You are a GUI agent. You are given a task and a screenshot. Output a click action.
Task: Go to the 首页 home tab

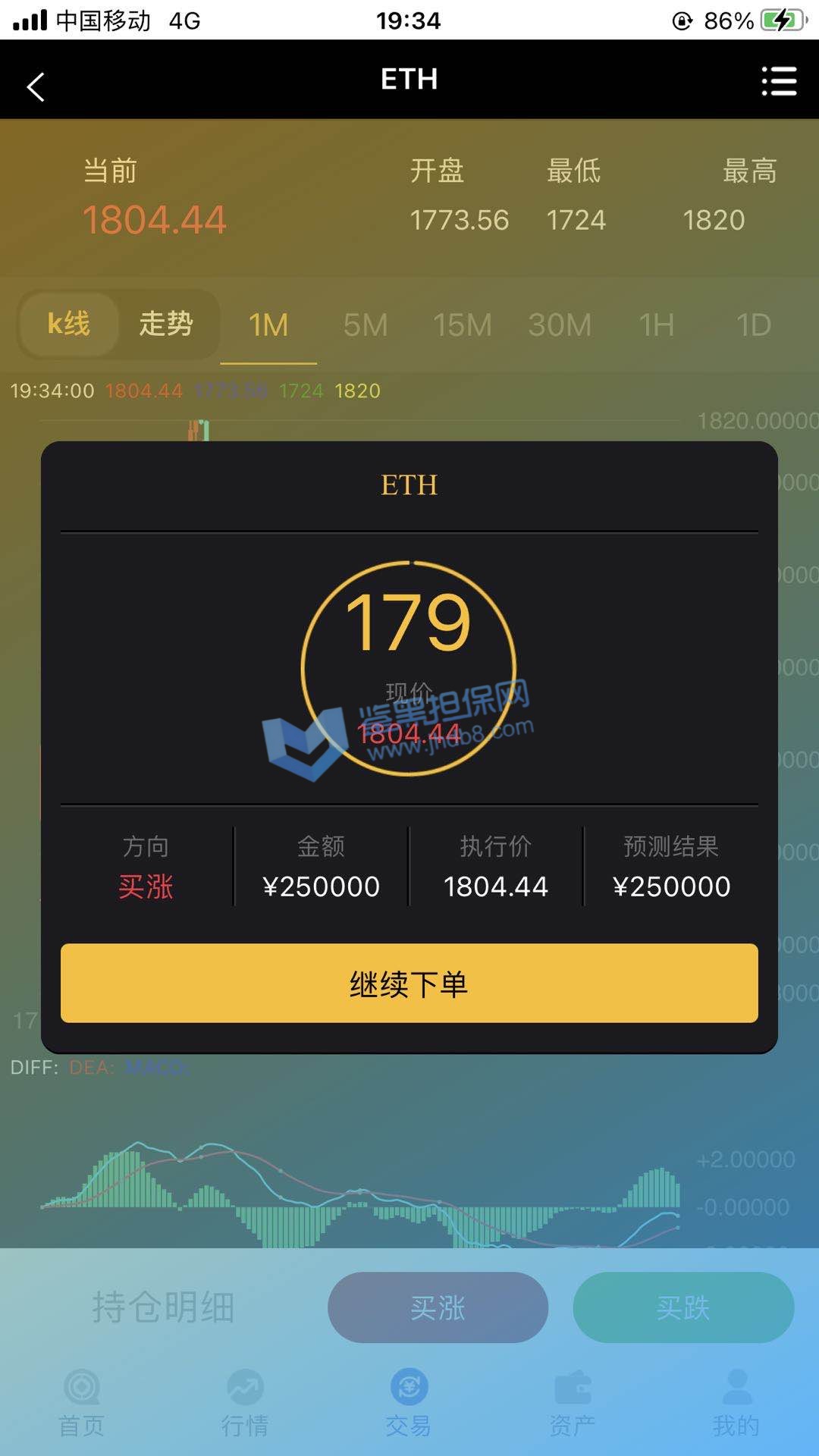pos(82,1403)
